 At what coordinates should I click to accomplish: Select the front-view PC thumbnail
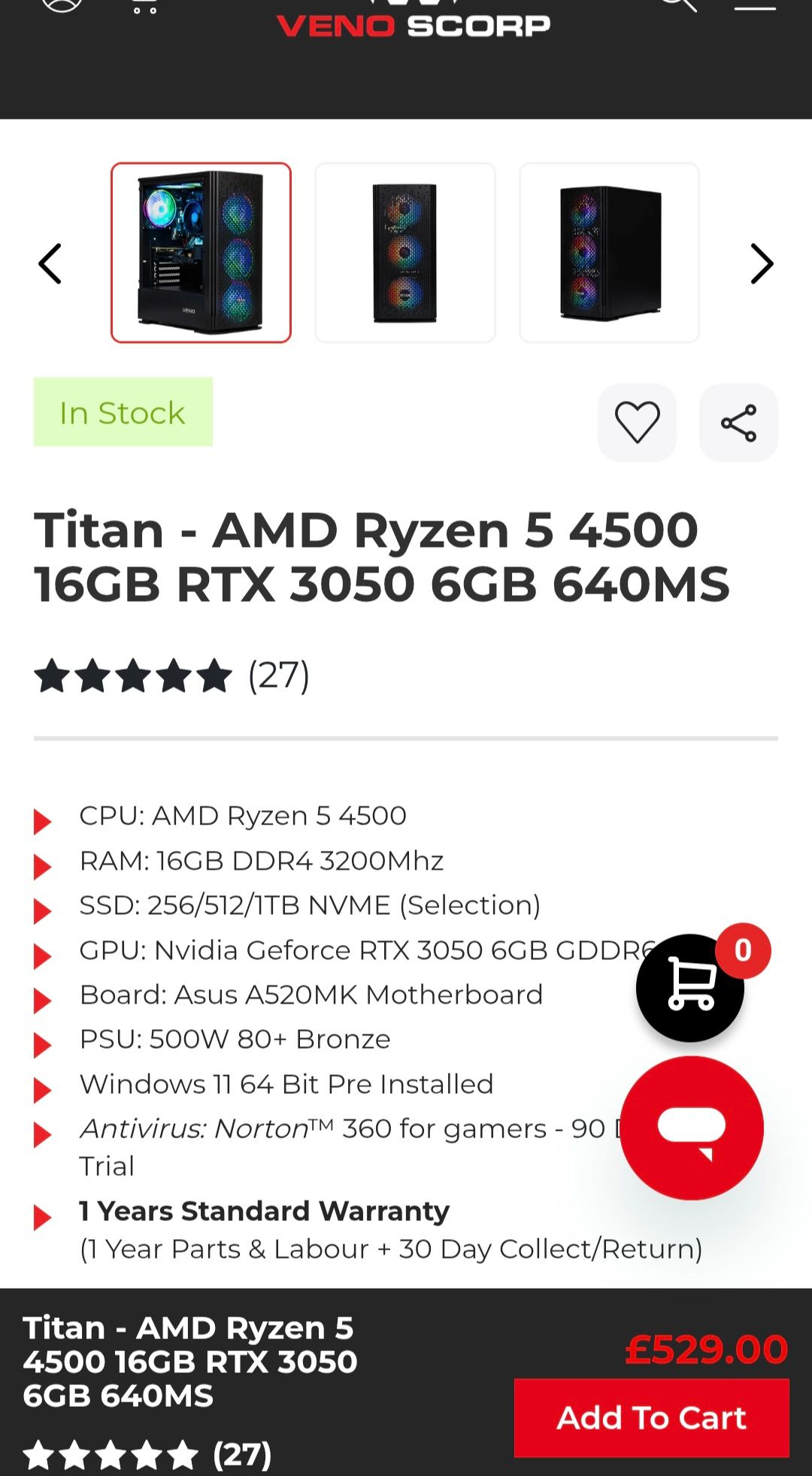point(405,253)
